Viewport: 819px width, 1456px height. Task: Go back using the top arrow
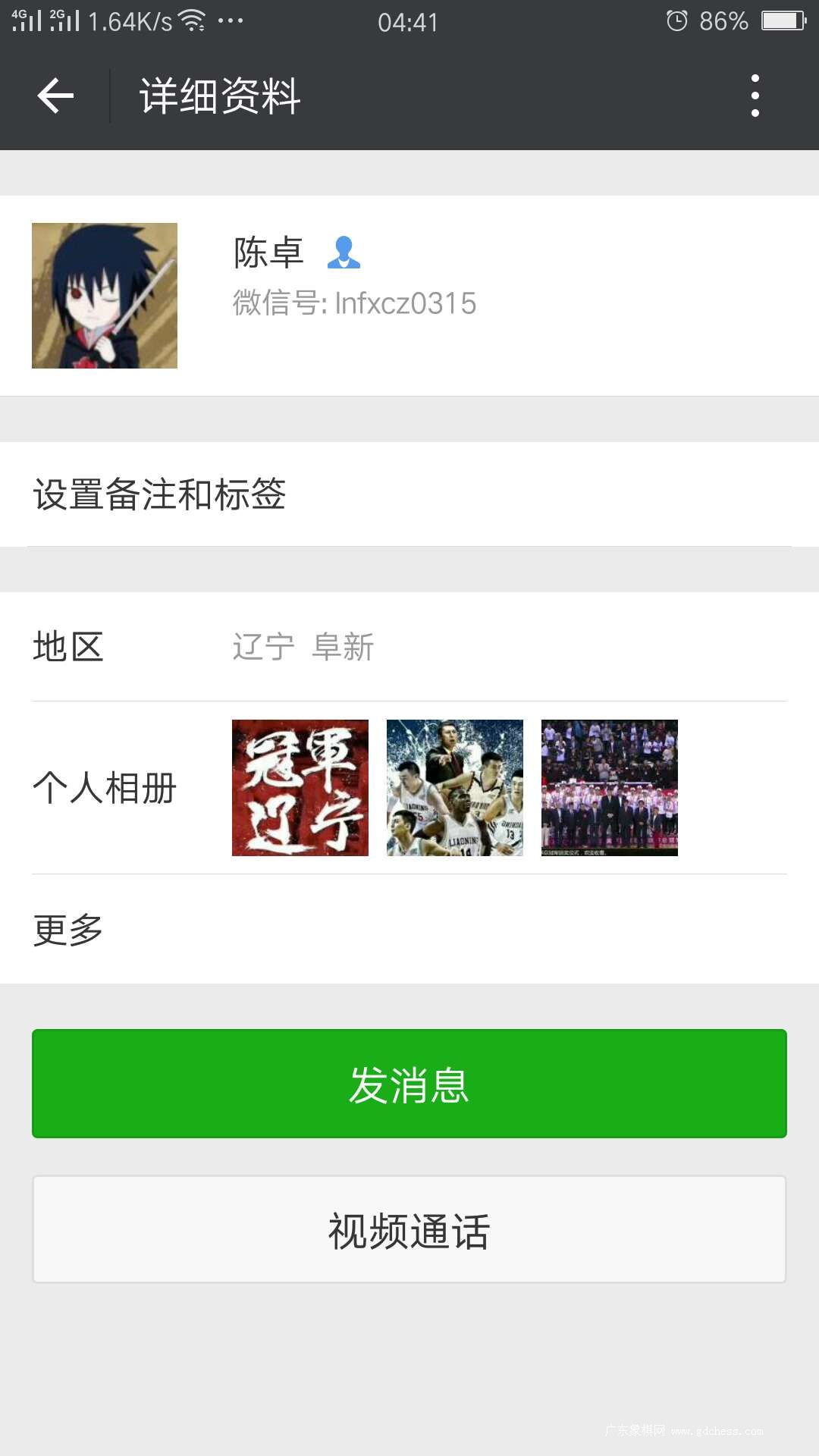coord(55,96)
